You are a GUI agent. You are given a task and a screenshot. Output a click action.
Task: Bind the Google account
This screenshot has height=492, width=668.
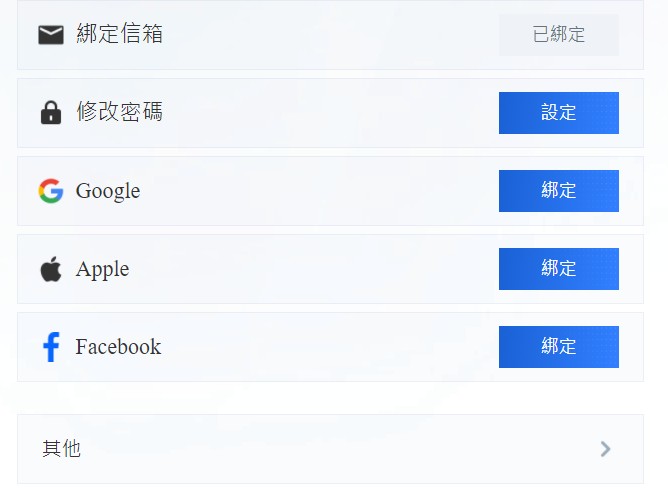pyautogui.click(x=558, y=191)
